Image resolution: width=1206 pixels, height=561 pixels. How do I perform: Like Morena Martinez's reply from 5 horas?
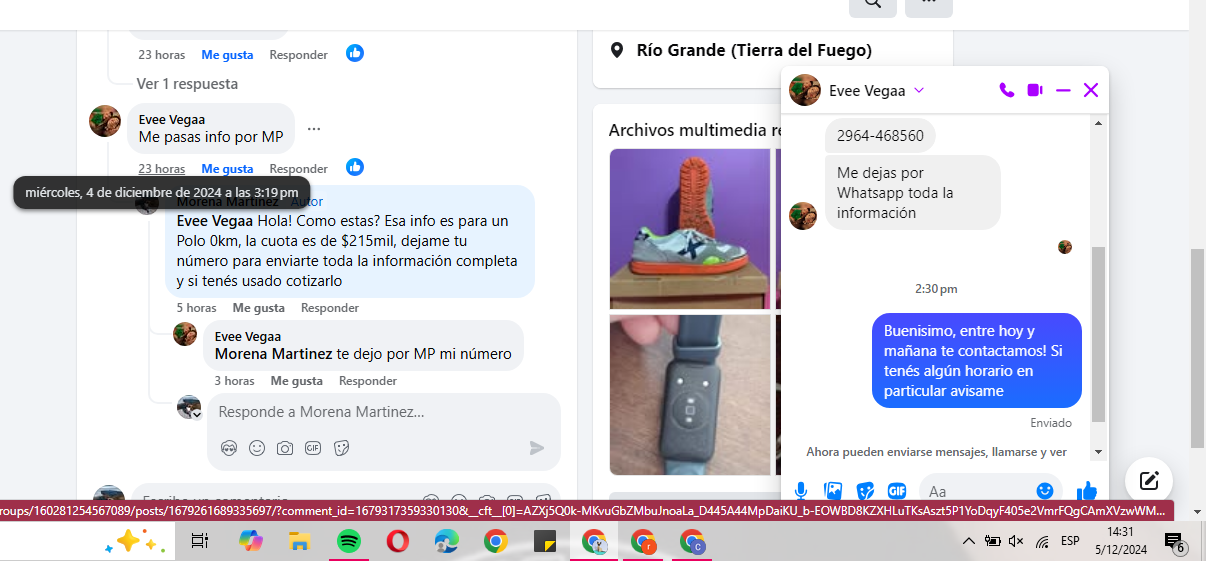258,308
